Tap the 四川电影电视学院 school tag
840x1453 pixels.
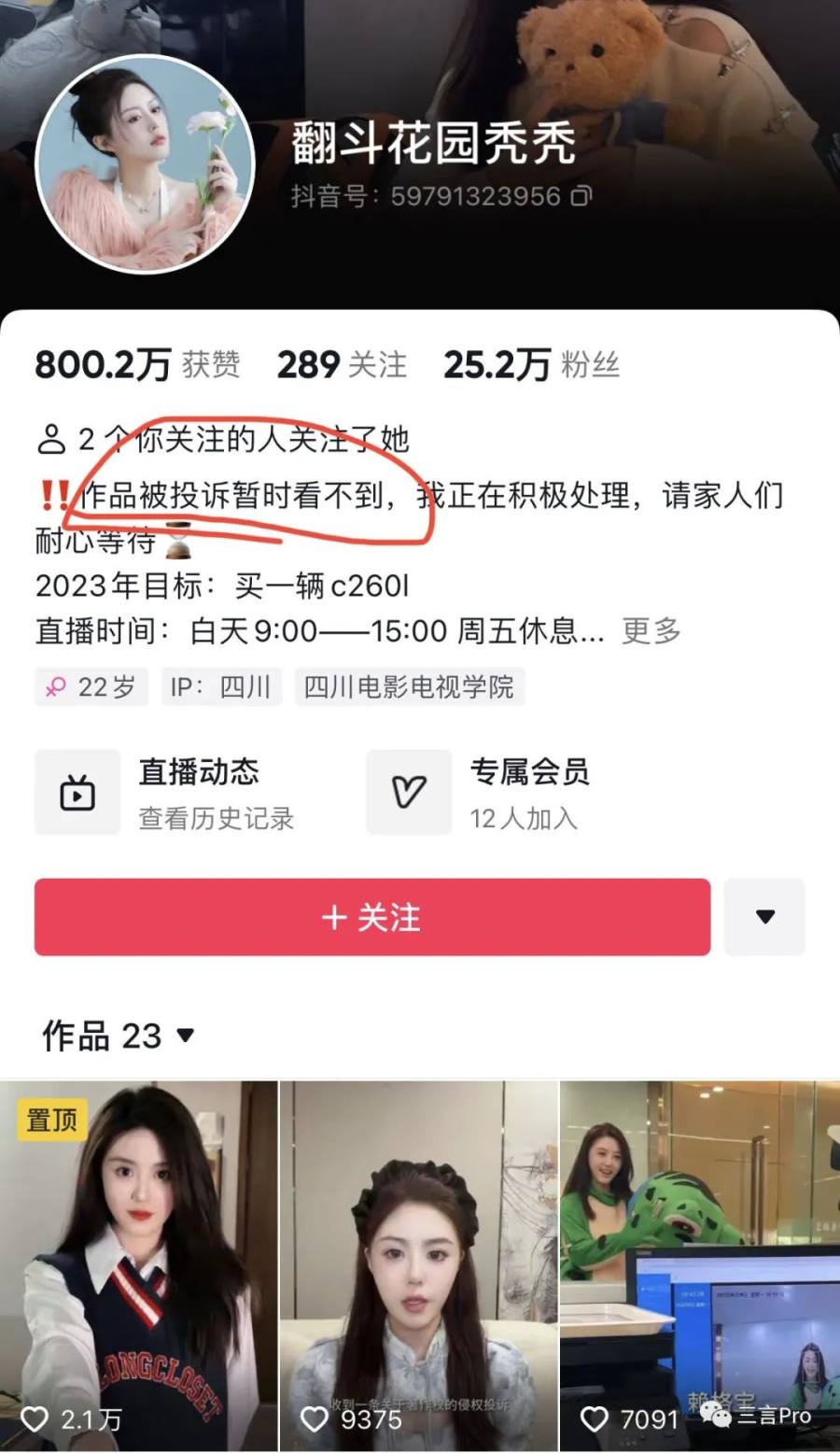point(409,687)
